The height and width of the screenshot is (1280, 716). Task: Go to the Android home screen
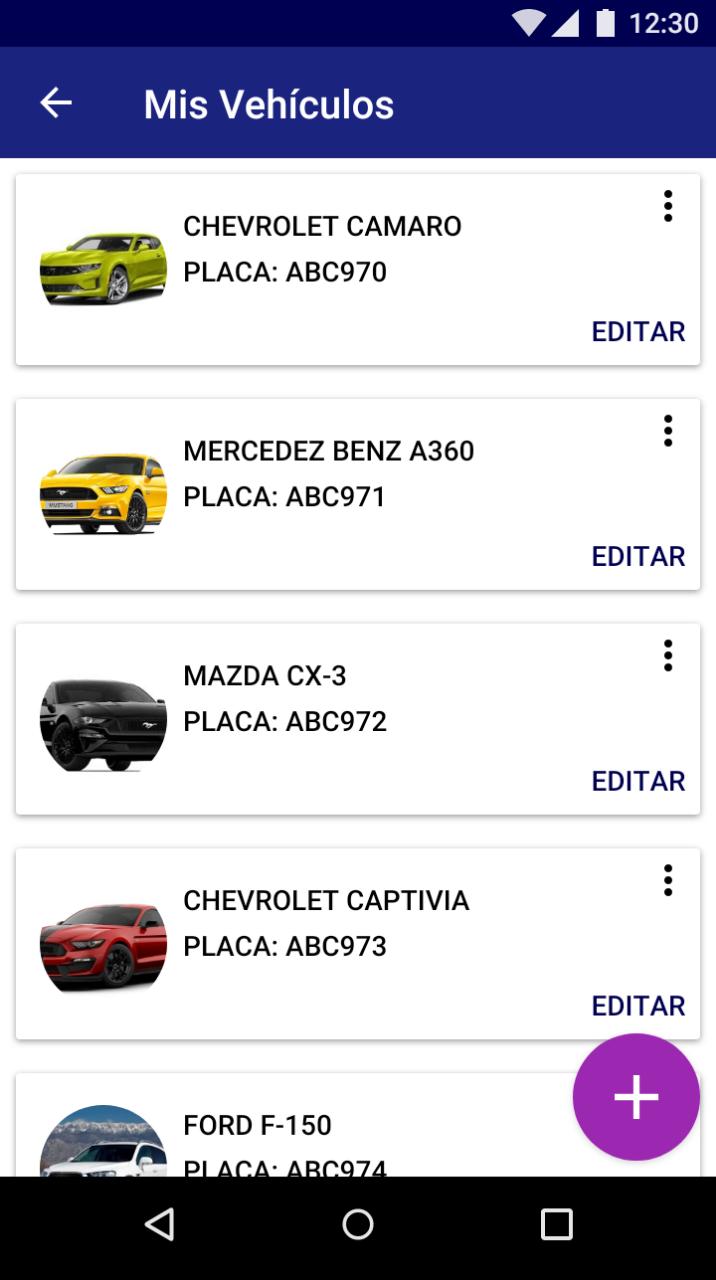tap(358, 1224)
